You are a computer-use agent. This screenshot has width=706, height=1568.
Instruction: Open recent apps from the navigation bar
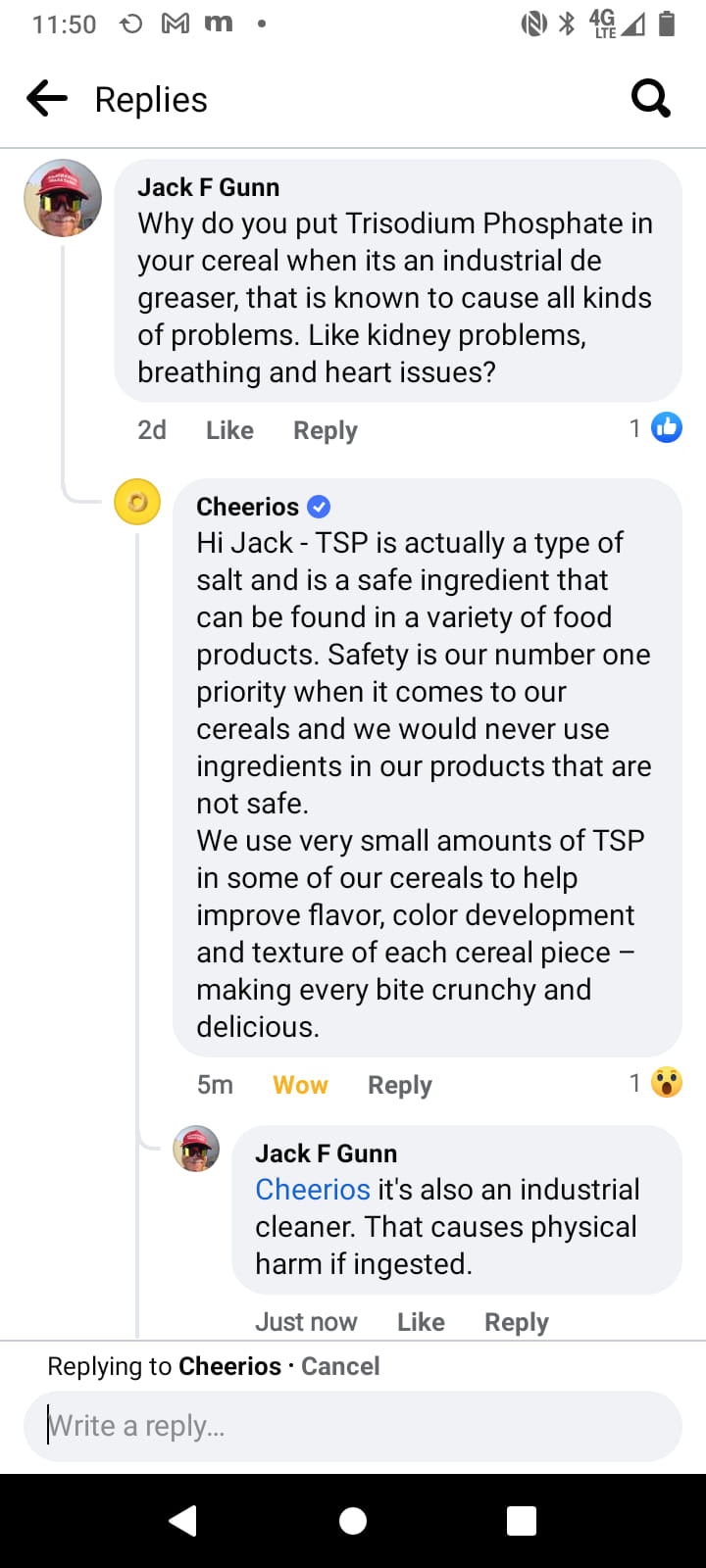[522, 1520]
